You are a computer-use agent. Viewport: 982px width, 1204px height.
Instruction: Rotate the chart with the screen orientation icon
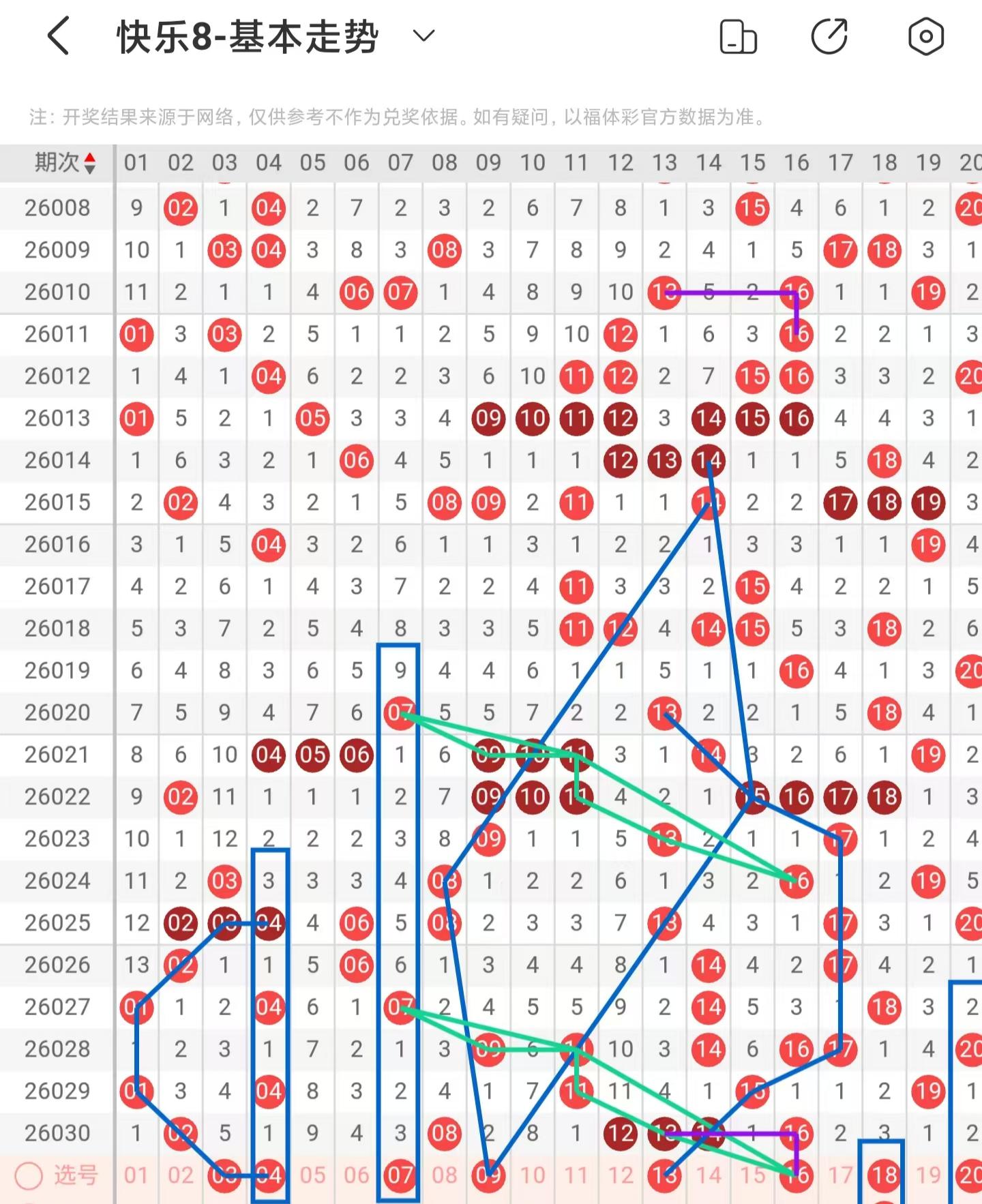[738, 37]
